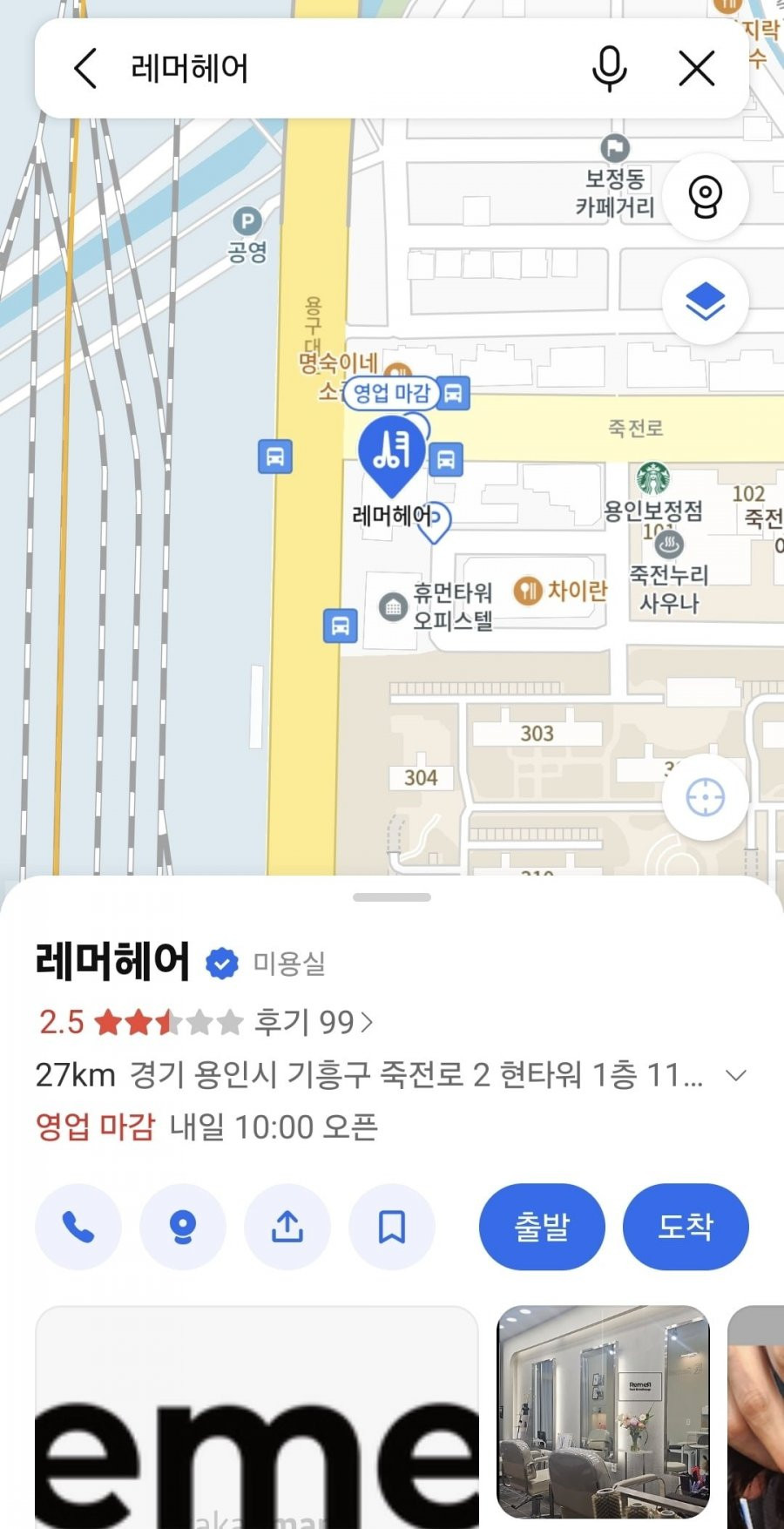Viewport: 784px width, 1529px height.
Task: Select the 차이란 restaurant on the map
Action: point(560,591)
